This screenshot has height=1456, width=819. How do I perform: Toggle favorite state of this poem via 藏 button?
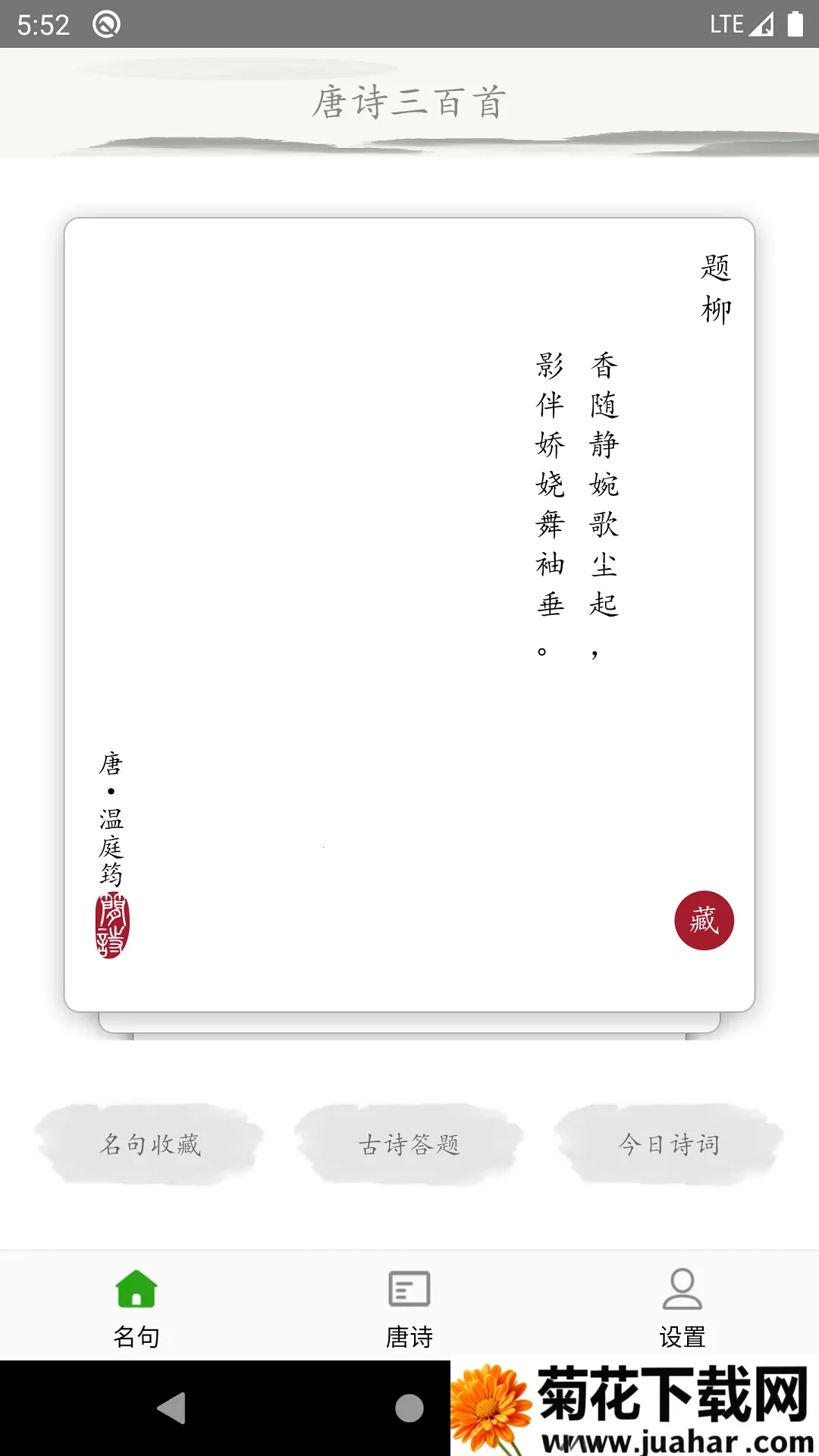[x=704, y=919]
